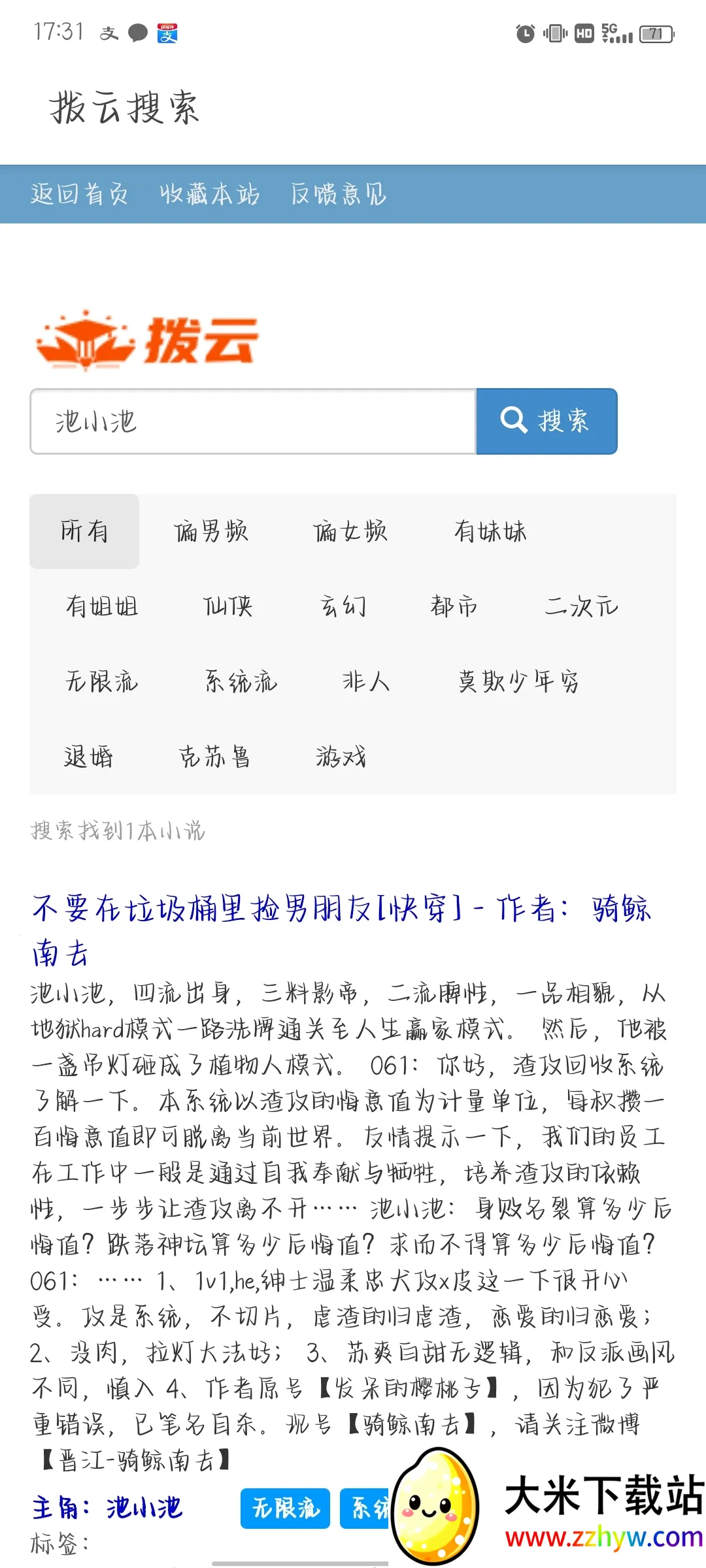Viewport: 706px width, 1568px height.
Task: Select the 克苏鲁 category
Action: coord(214,757)
